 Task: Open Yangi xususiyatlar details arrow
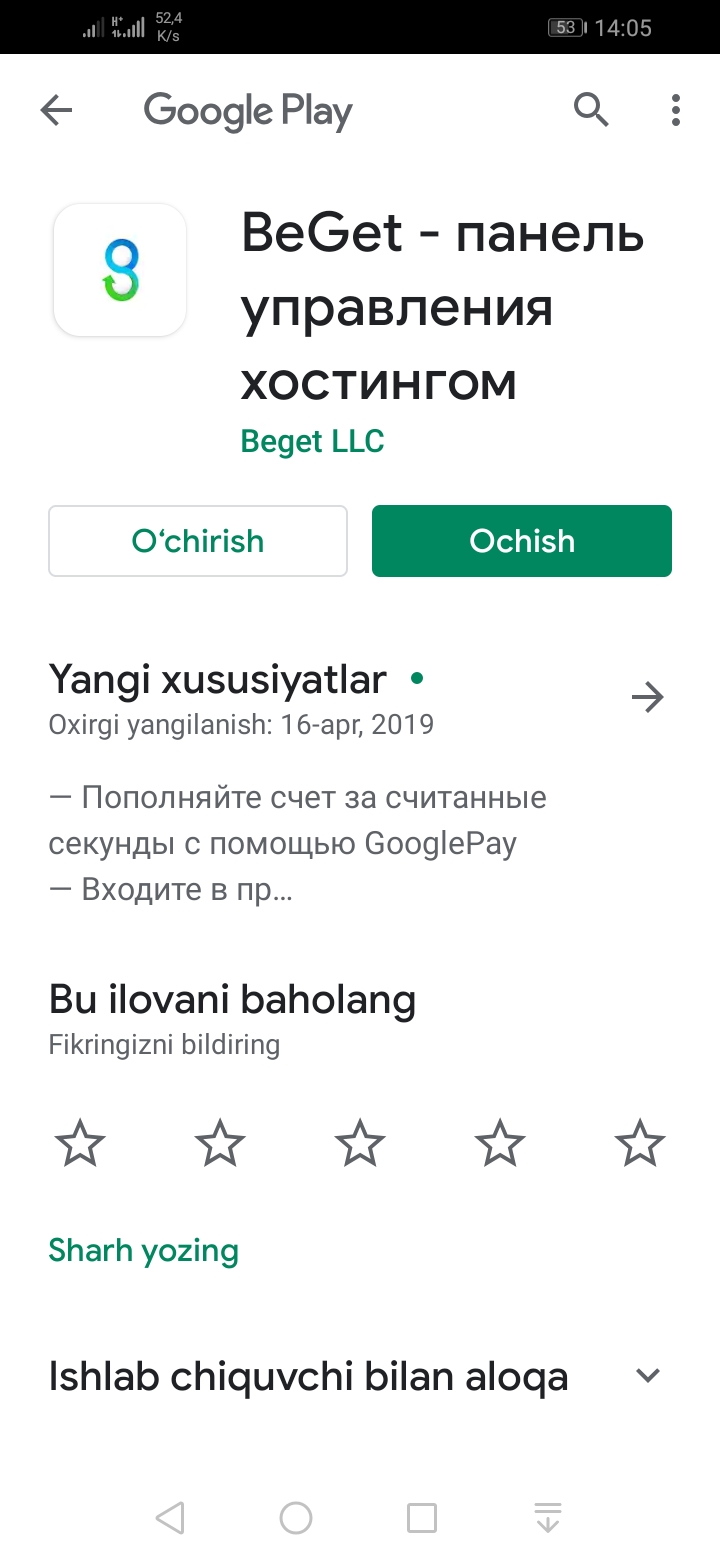[648, 697]
